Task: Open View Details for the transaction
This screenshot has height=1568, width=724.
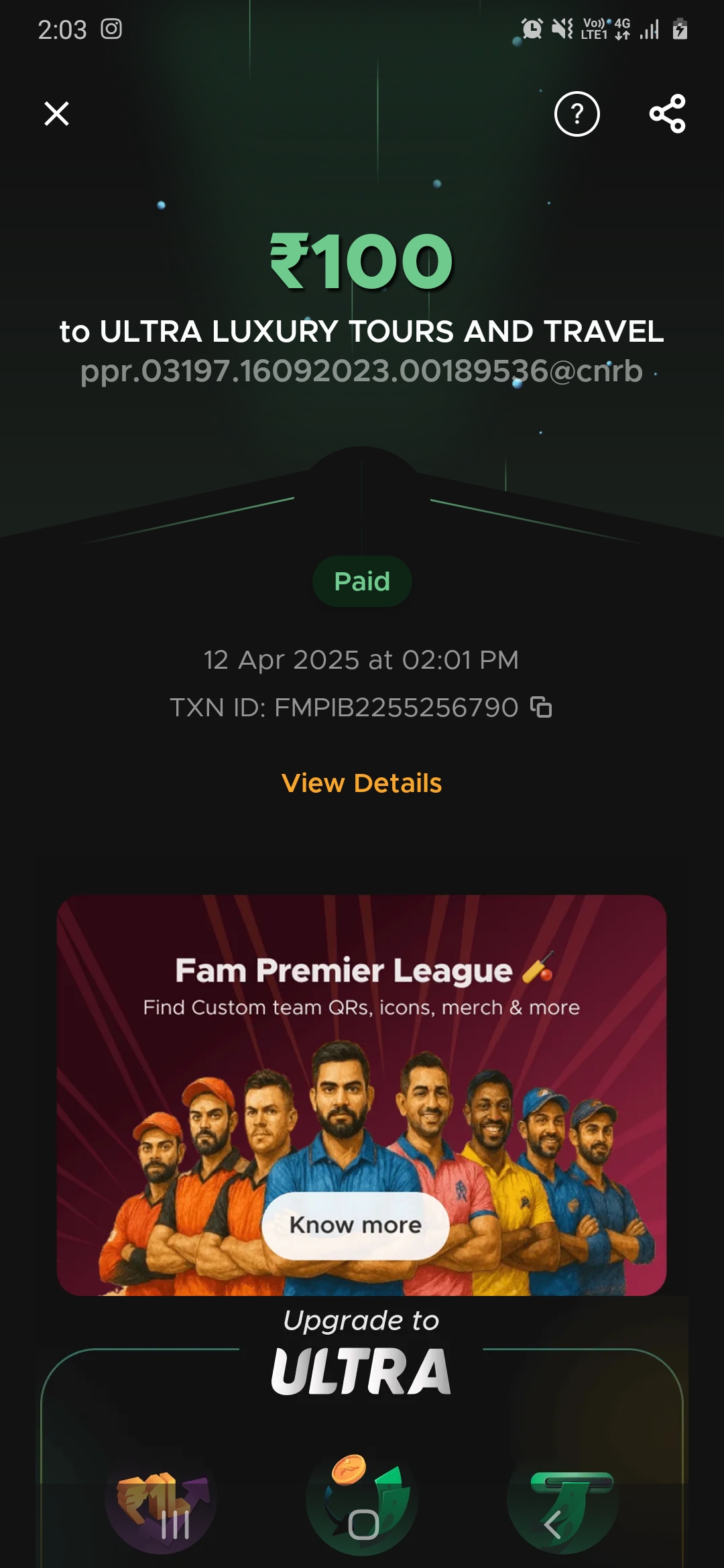Action: pyautogui.click(x=361, y=783)
